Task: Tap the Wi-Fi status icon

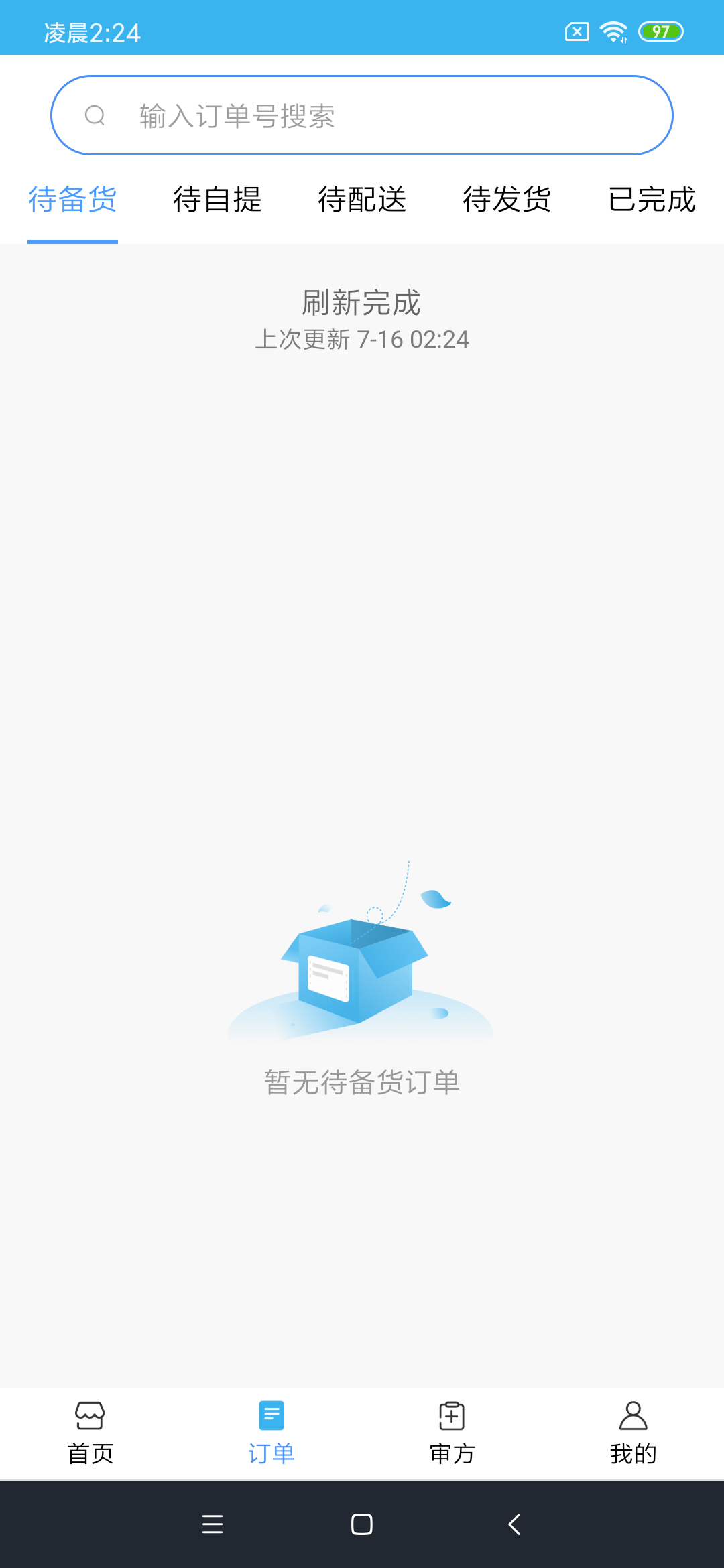Action: click(x=614, y=31)
